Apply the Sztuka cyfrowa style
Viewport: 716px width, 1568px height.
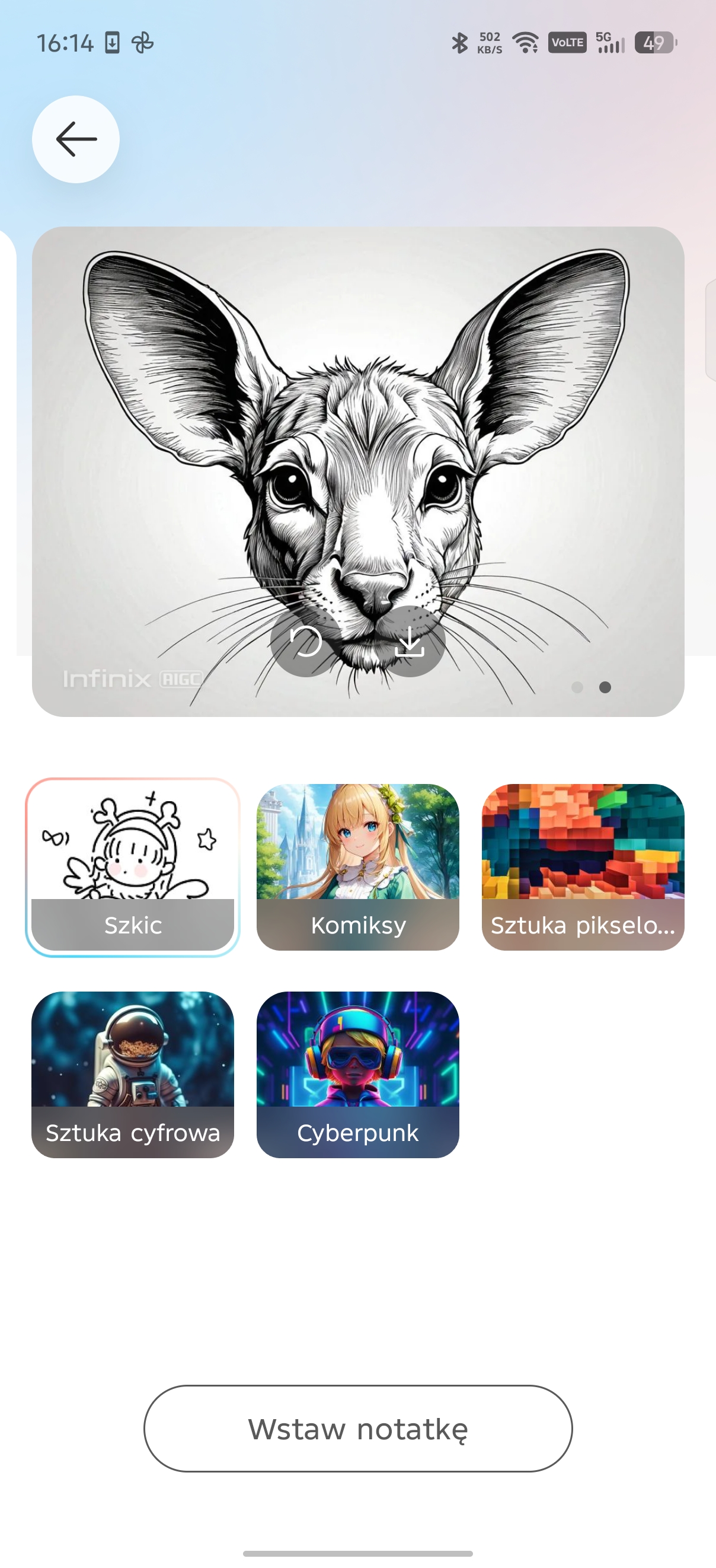(x=133, y=1075)
